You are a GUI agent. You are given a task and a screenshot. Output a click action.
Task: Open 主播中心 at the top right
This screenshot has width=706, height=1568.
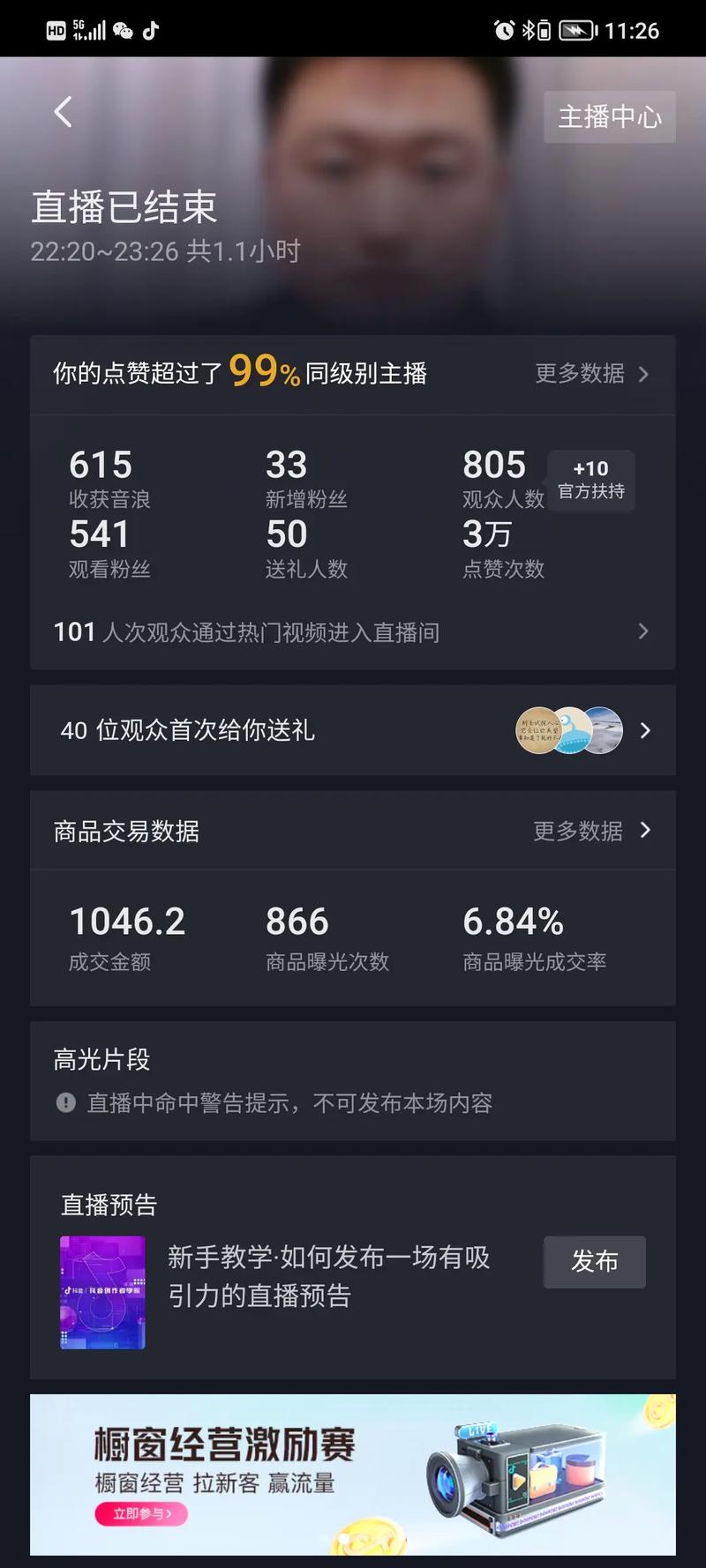(x=609, y=116)
